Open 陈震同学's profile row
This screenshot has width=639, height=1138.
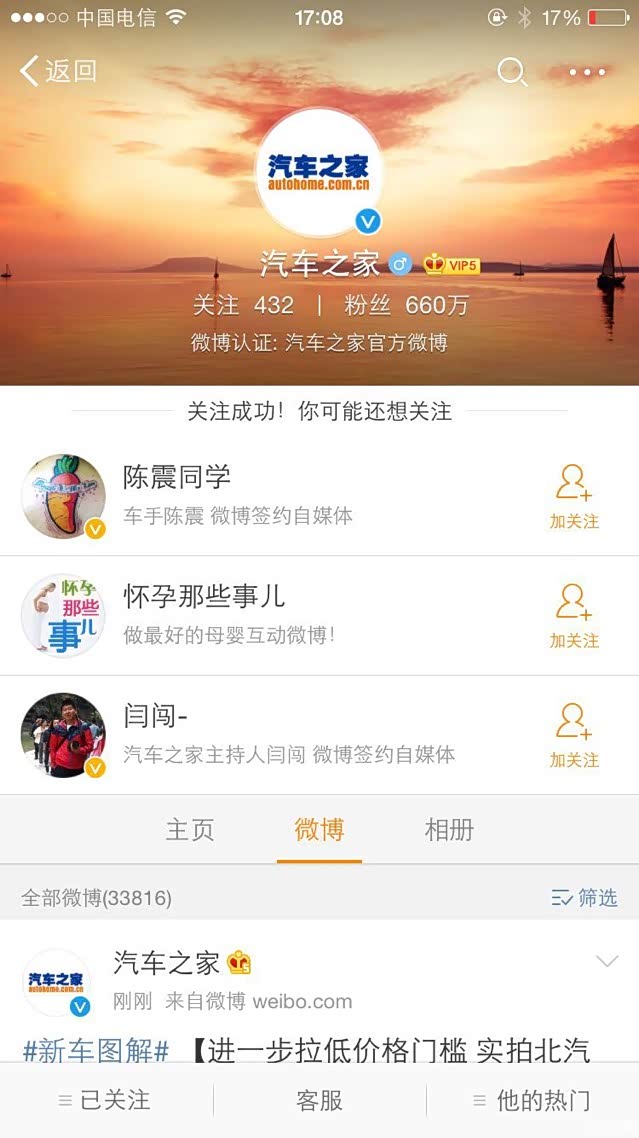[x=280, y=496]
